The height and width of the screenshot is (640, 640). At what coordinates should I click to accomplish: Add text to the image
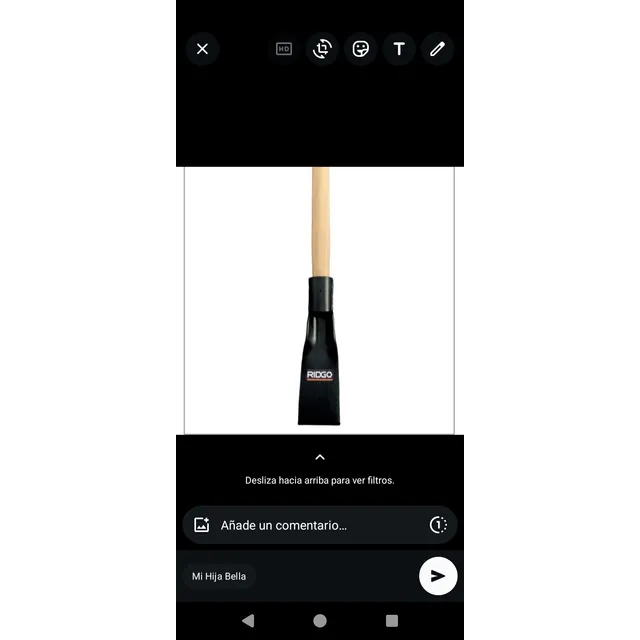click(x=399, y=48)
